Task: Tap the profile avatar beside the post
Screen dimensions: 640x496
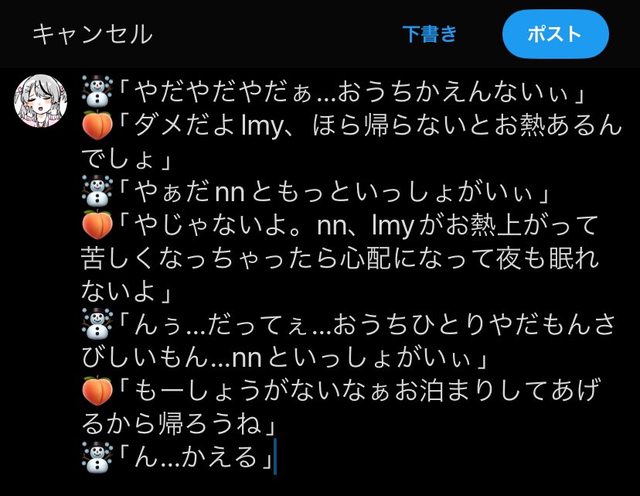Action: pos(39,101)
